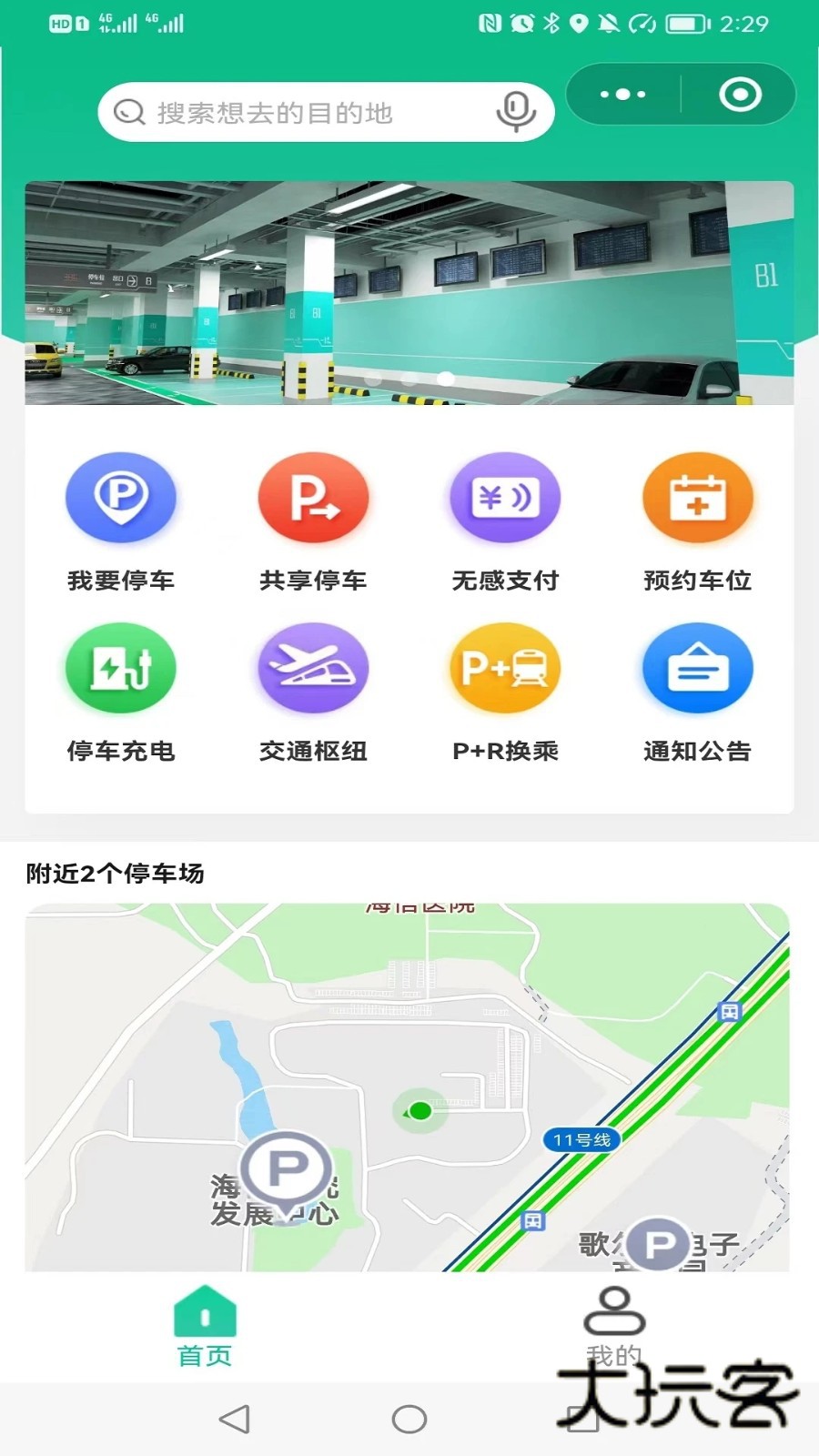The width and height of the screenshot is (819, 1456).
Task: Select the 交通枢纽 transport hub icon
Action: coord(313,668)
